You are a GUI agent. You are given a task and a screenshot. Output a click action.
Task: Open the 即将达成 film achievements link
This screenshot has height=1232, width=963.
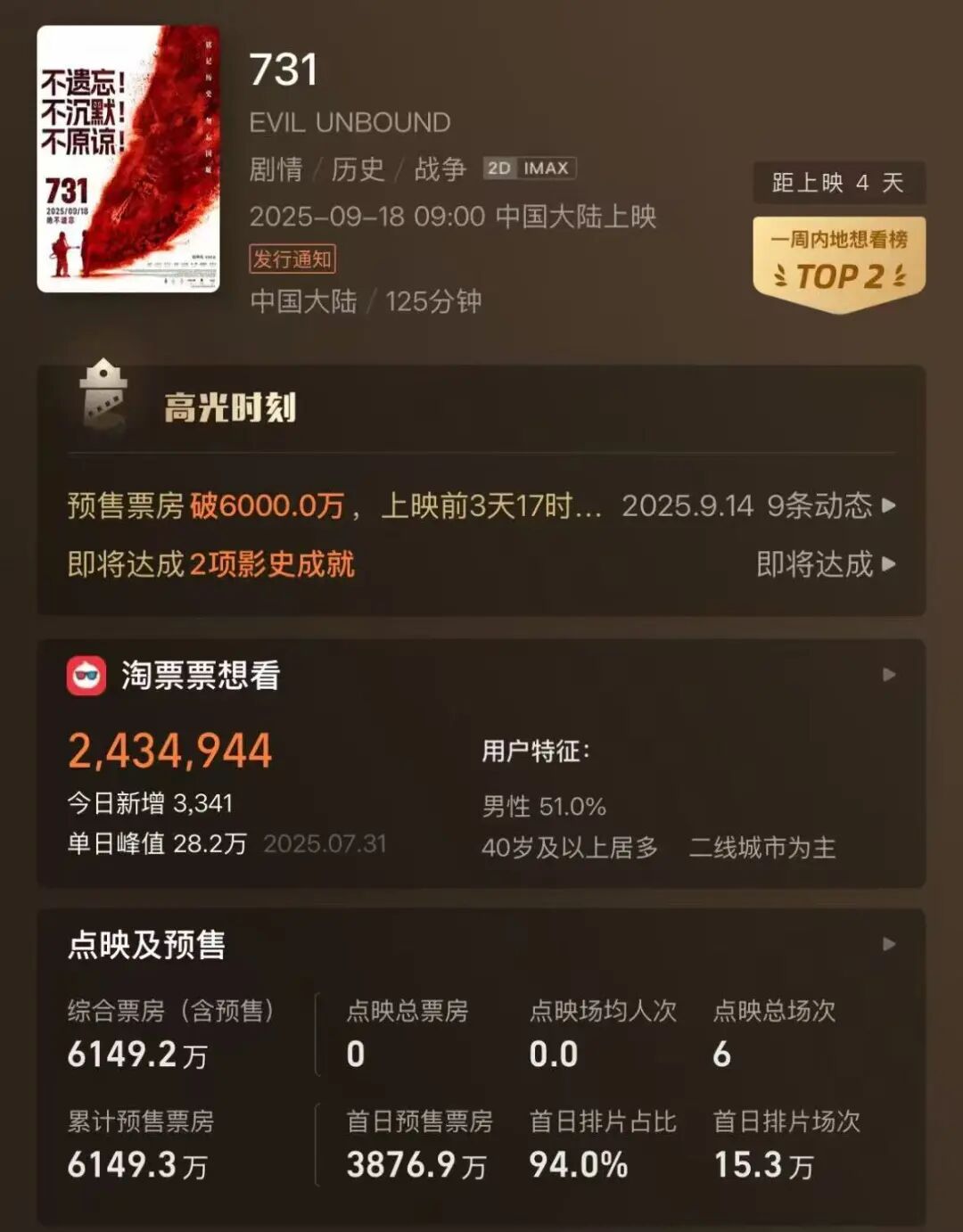(x=825, y=564)
